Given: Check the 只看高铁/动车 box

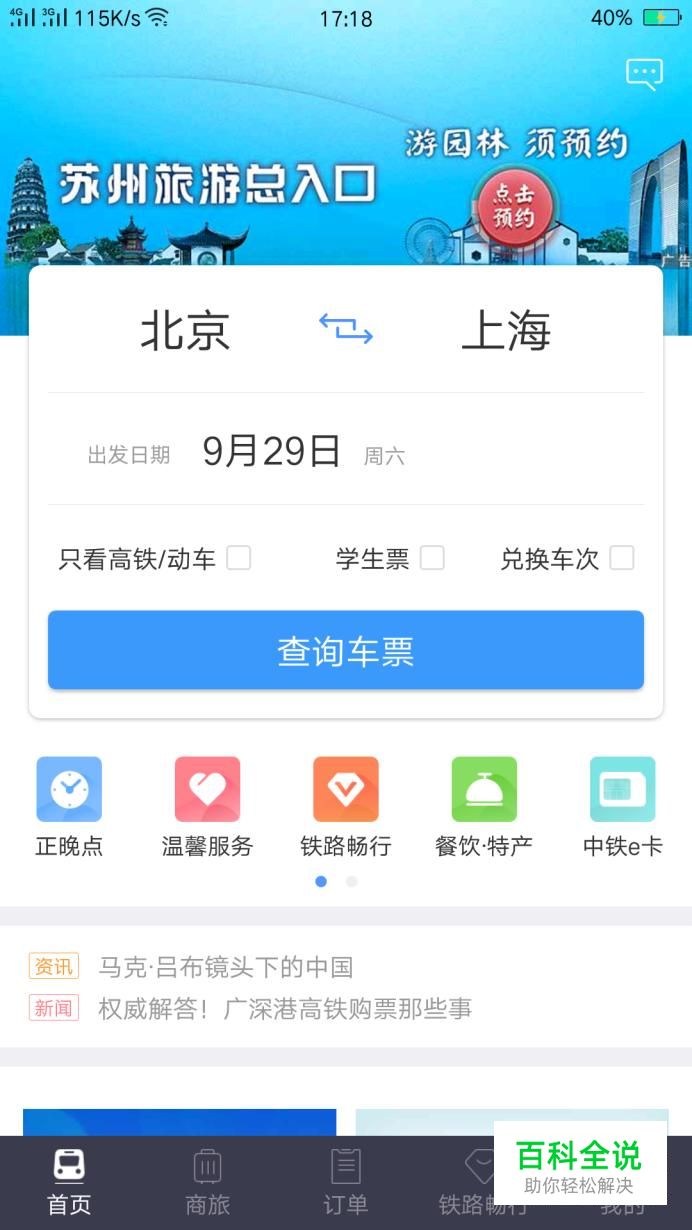Looking at the screenshot, I should pyautogui.click(x=238, y=558).
